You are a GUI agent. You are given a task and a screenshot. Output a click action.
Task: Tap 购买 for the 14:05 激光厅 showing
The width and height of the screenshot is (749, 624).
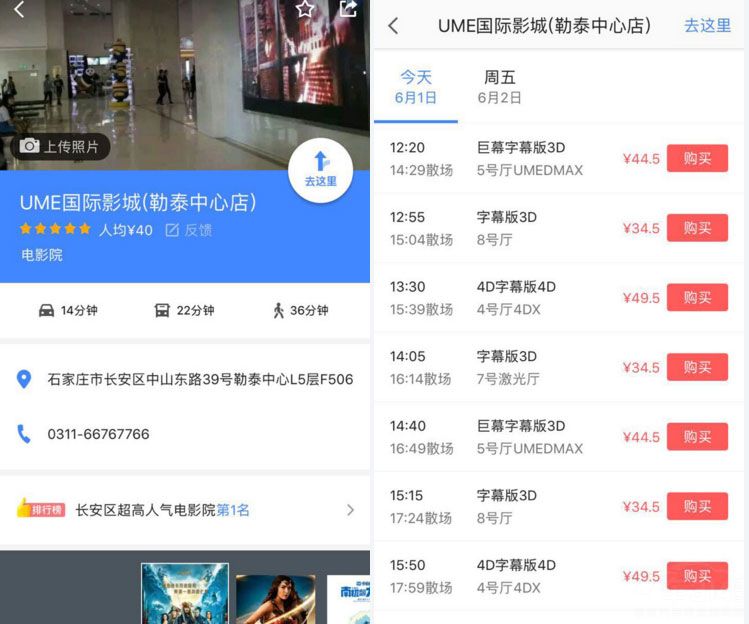pos(697,367)
